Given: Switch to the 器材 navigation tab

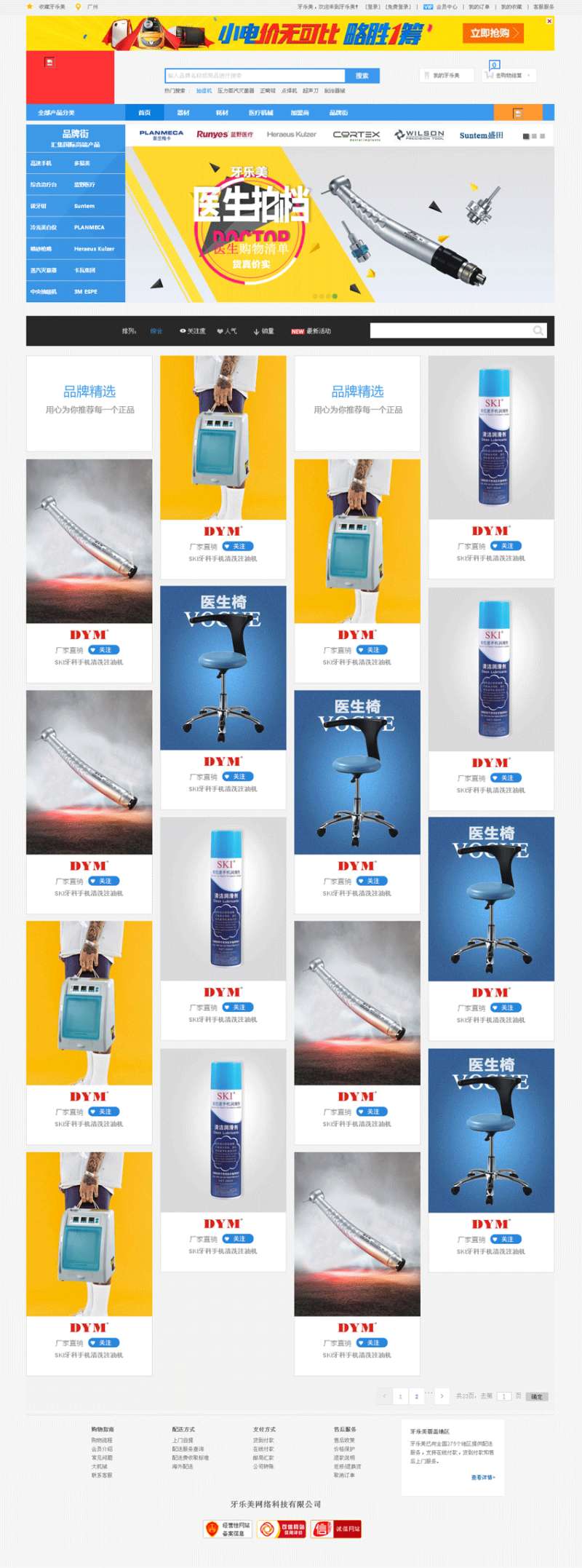Looking at the screenshot, I should [183, 113].
